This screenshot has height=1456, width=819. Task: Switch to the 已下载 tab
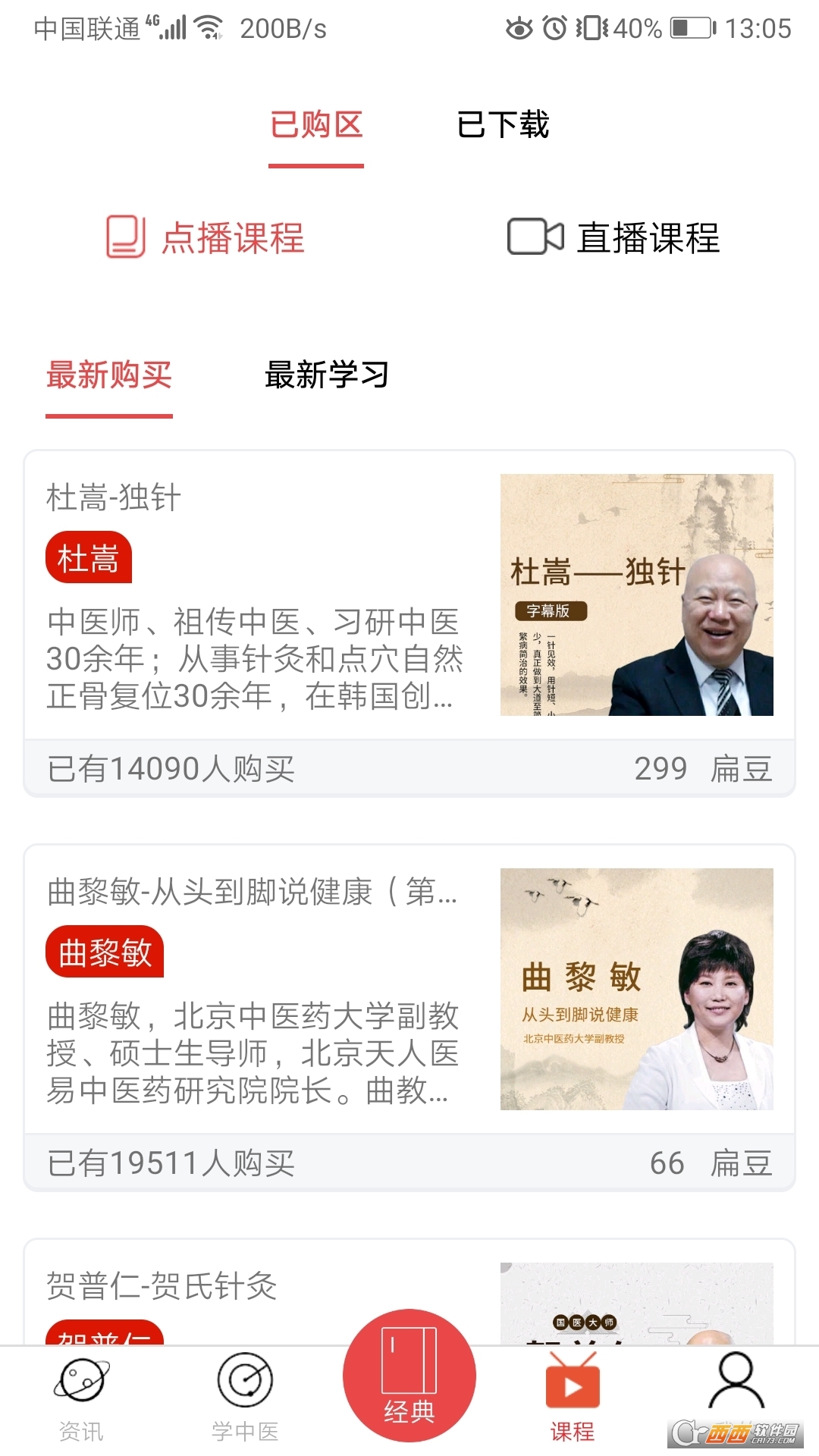tap(504, 125)
